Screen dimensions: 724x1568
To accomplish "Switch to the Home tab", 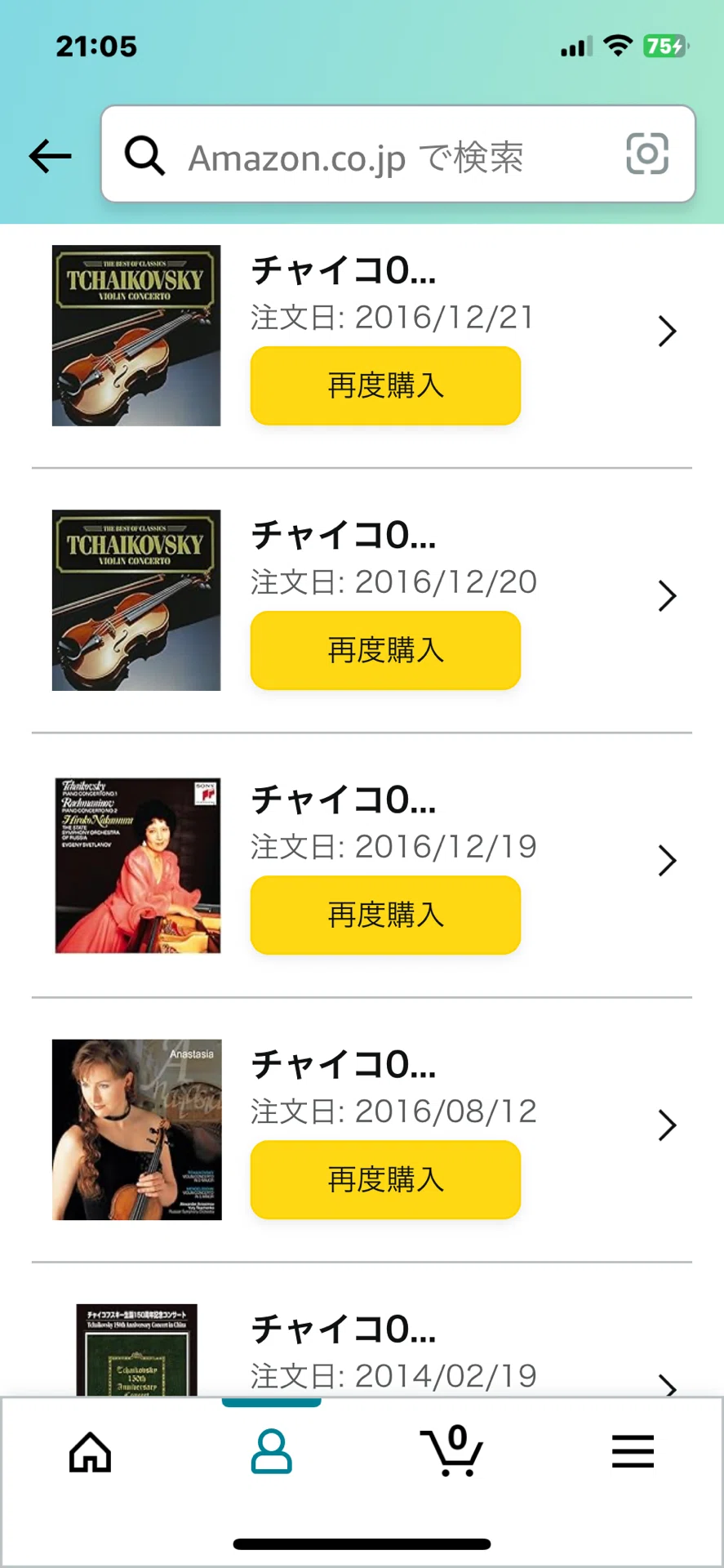I will point(91,1452).
